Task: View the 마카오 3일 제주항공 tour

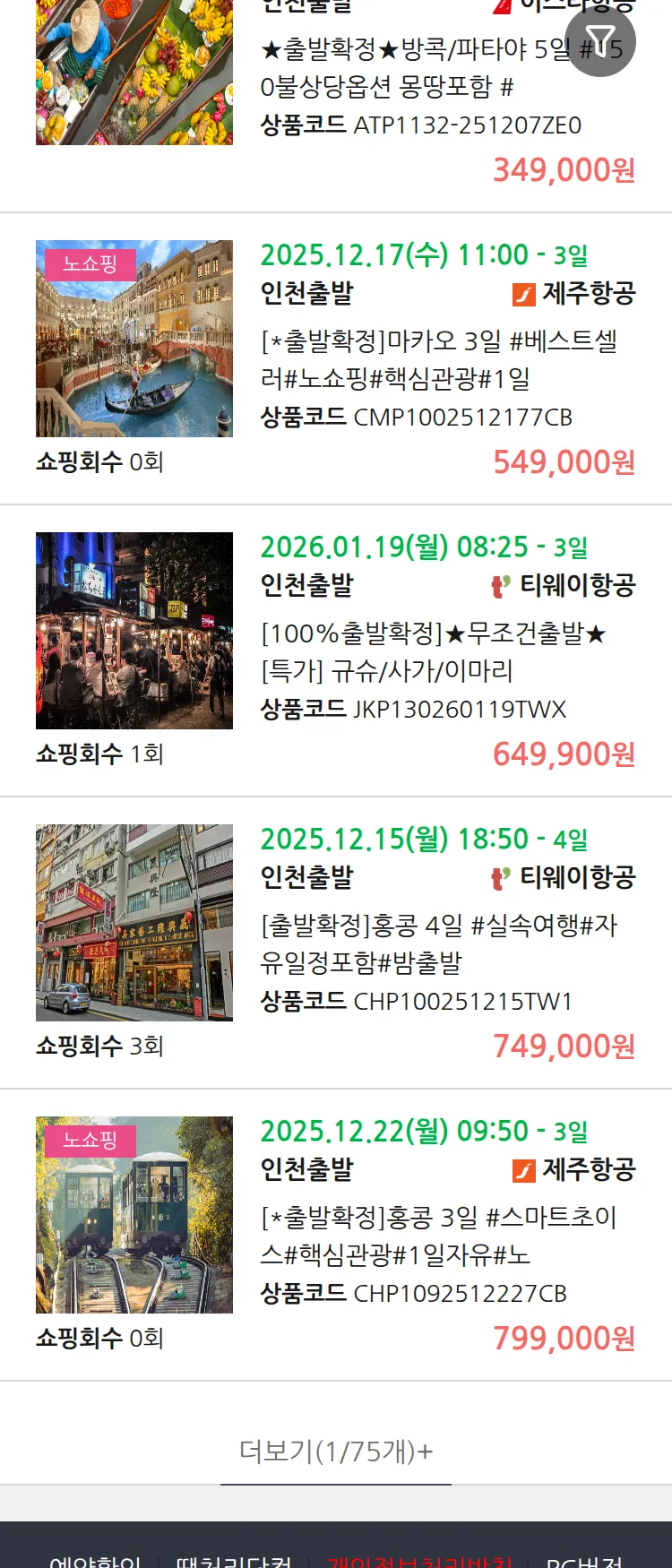Action: point(439,359)
